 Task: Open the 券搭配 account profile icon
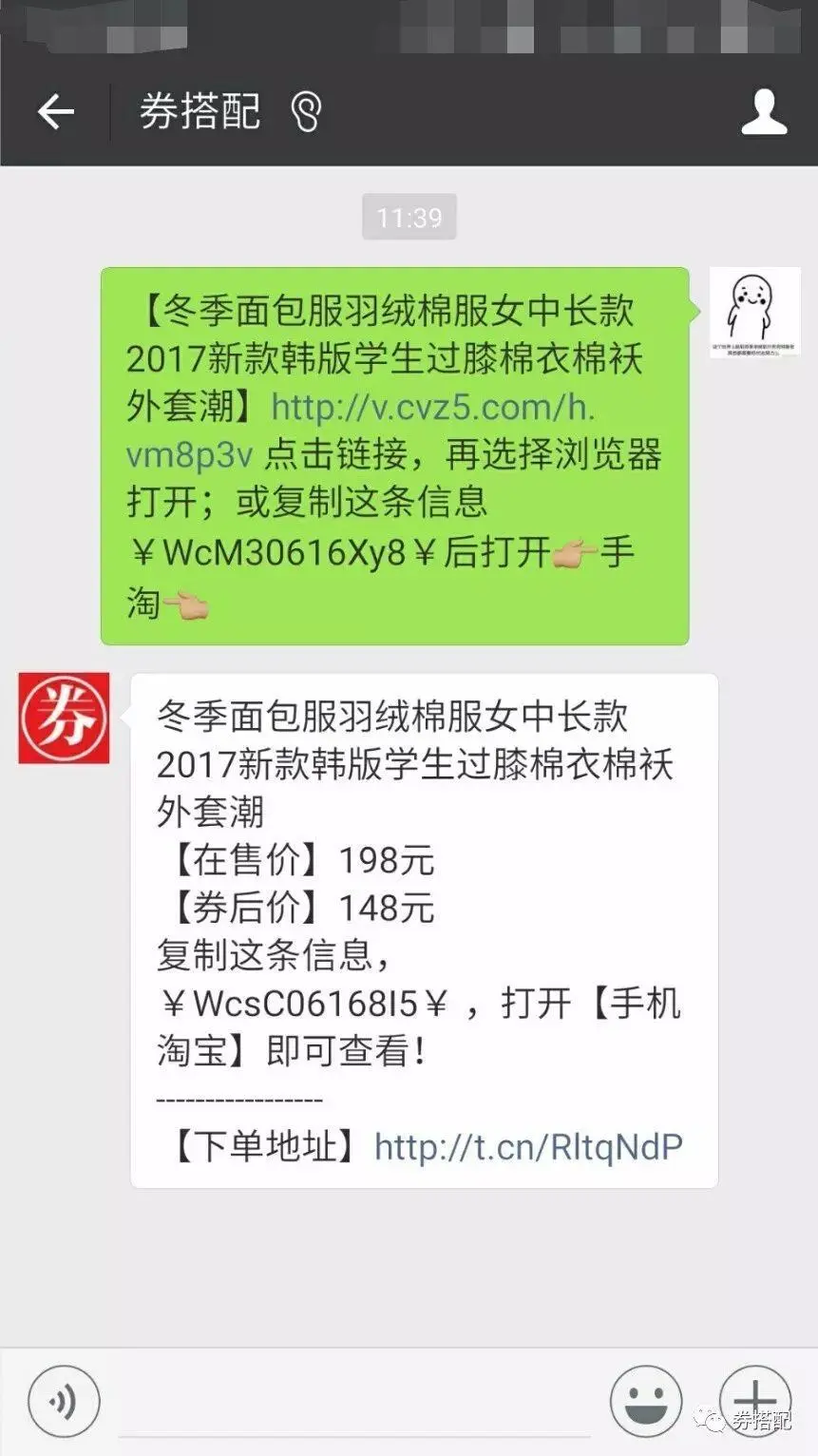coord(763,112)
